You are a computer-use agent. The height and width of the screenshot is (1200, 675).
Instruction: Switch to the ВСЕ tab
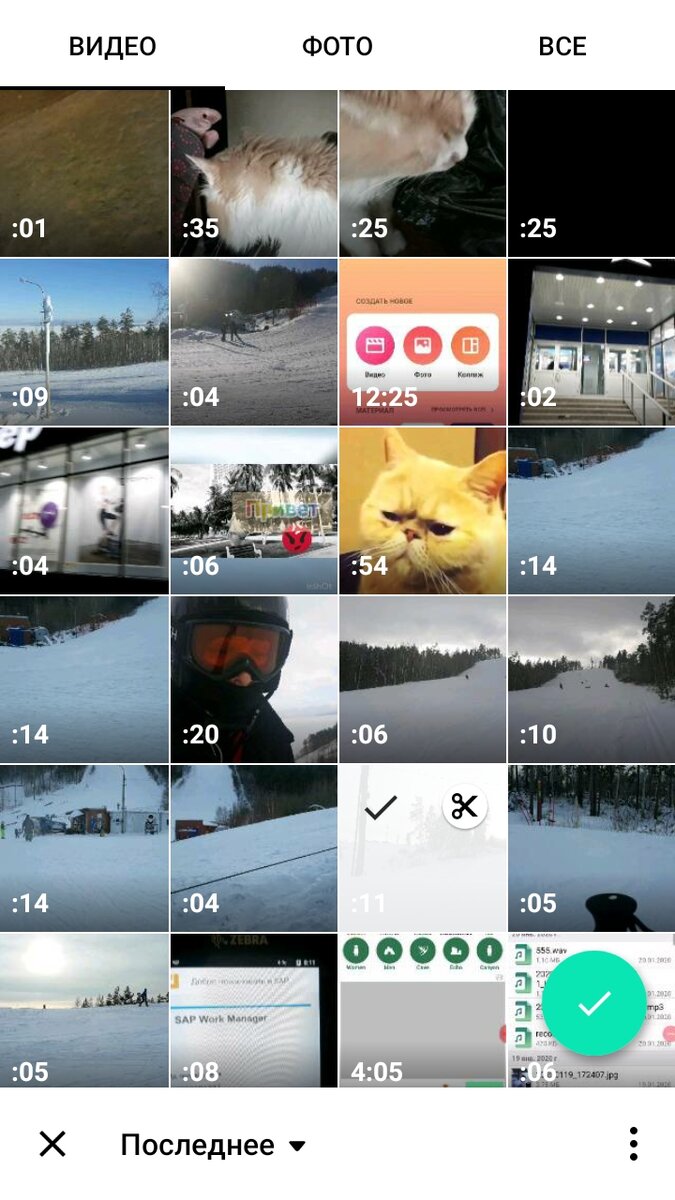(x=562, y=46)
